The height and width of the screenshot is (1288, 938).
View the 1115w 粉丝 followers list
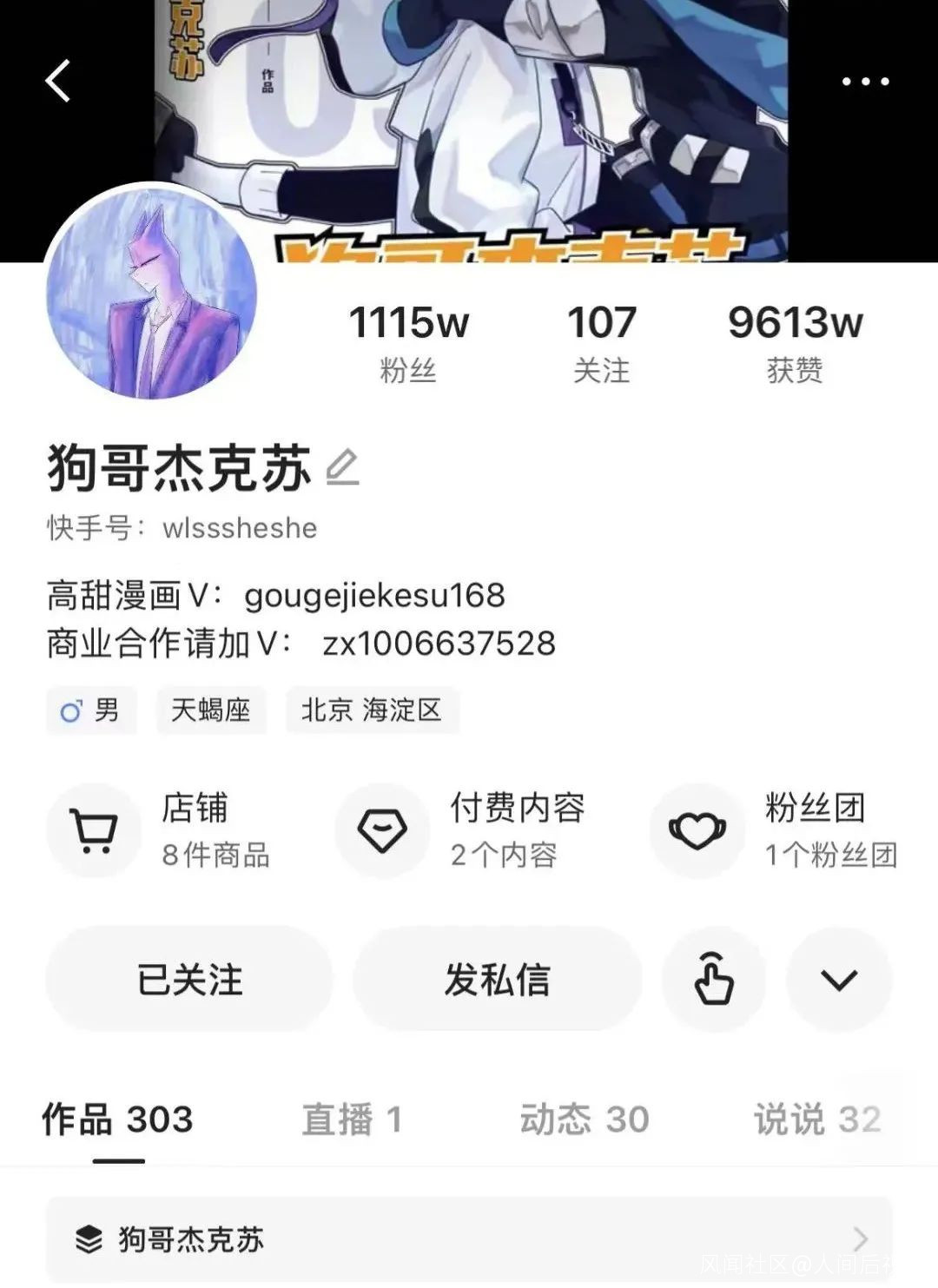408,343
